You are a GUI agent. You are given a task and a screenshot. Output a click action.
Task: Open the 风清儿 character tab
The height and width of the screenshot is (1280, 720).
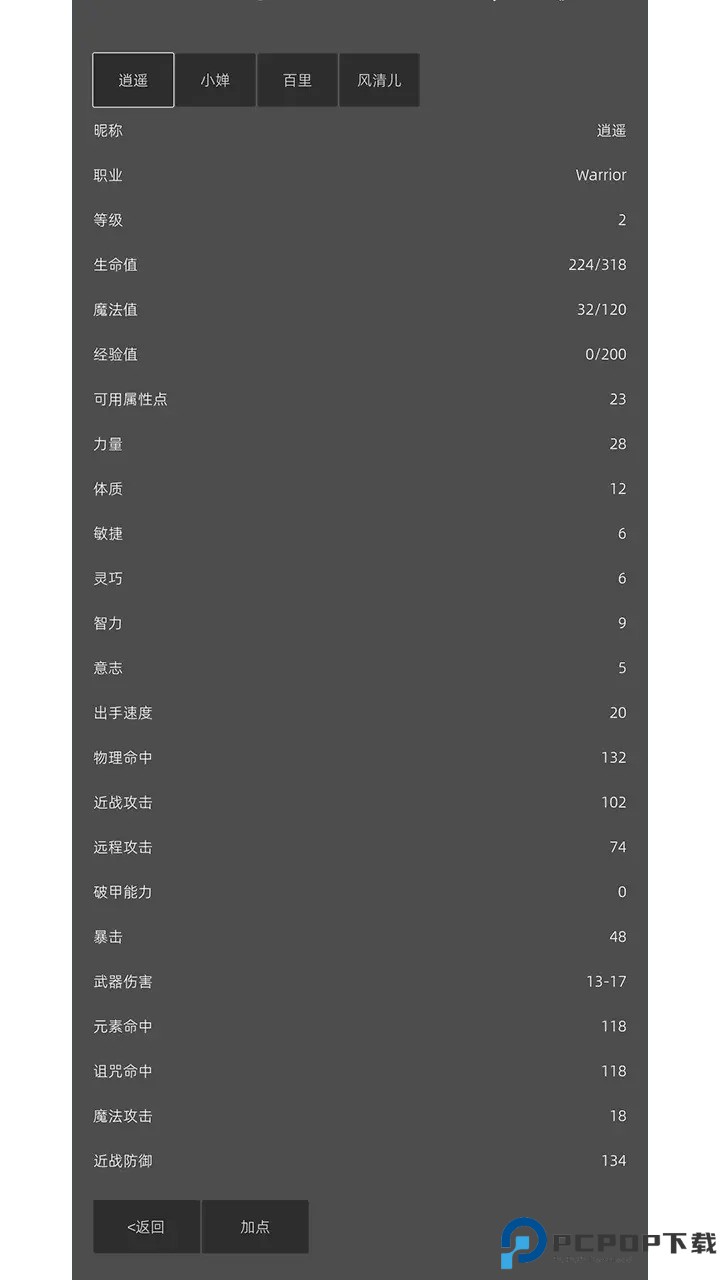coord(379,80)
